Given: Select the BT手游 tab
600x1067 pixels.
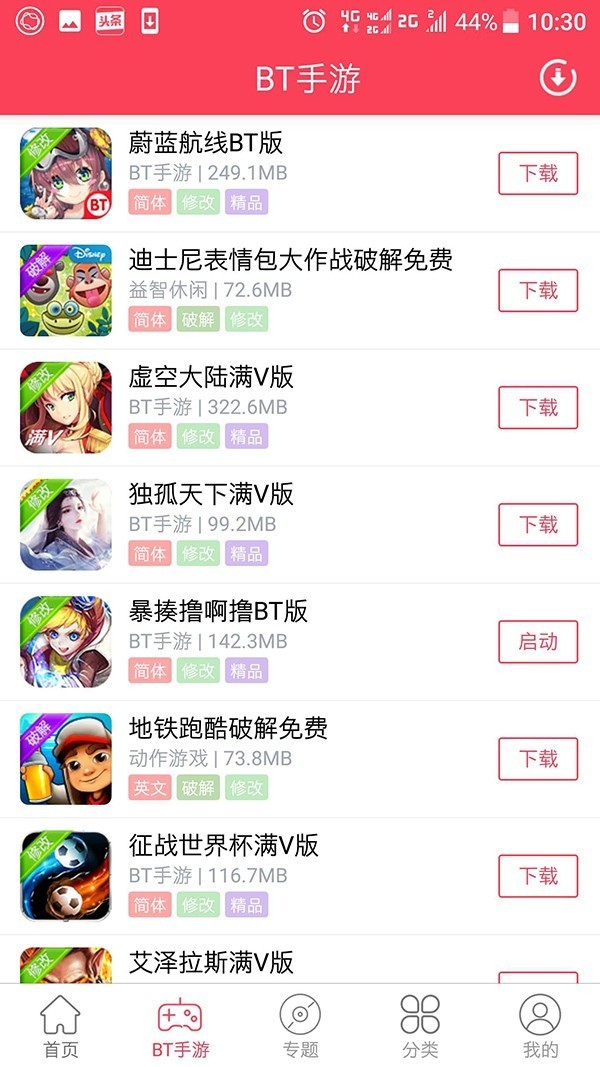Looking at the screenshot, I should point(180,1027).
